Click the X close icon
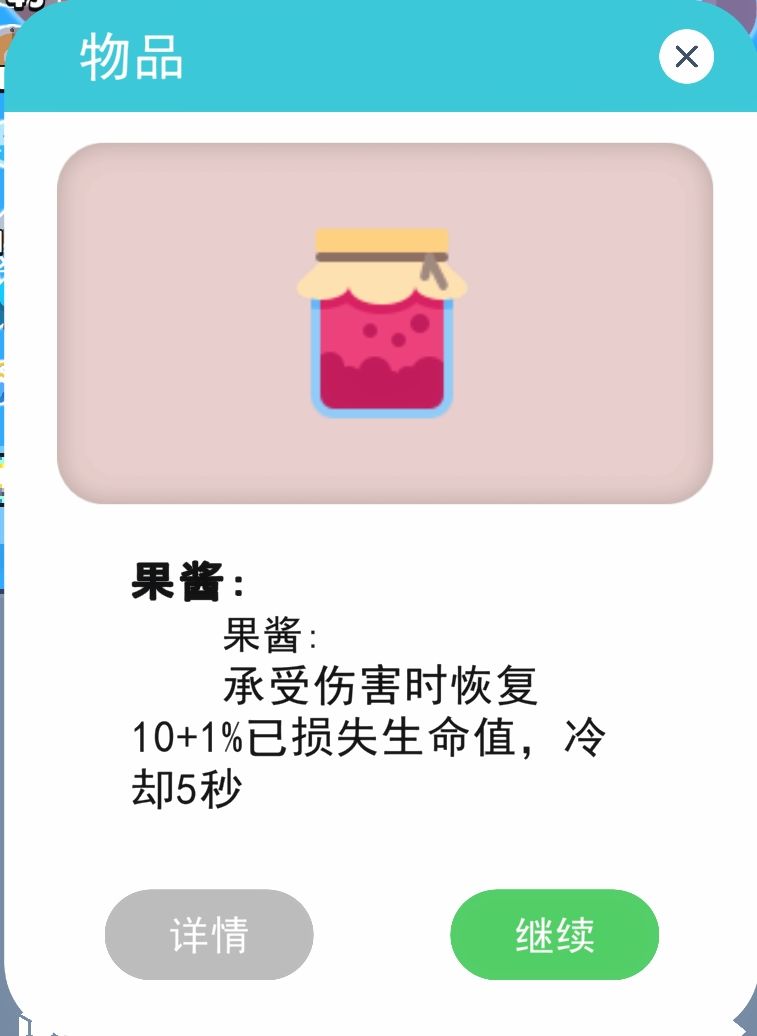 pos(686,56)
